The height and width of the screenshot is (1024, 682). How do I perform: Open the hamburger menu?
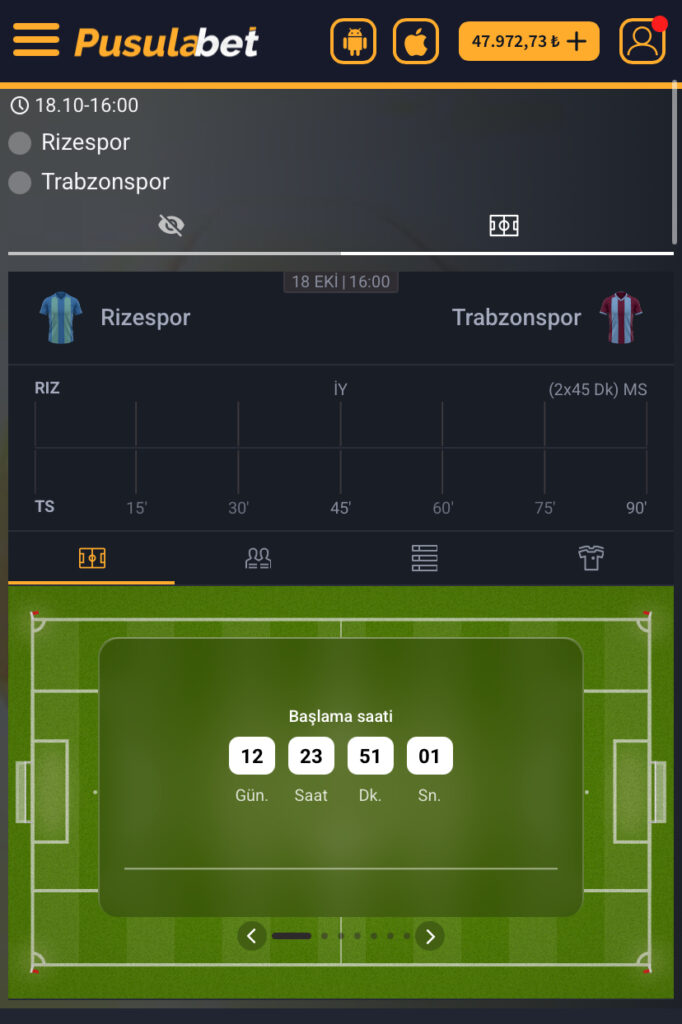tap(36, 40)
